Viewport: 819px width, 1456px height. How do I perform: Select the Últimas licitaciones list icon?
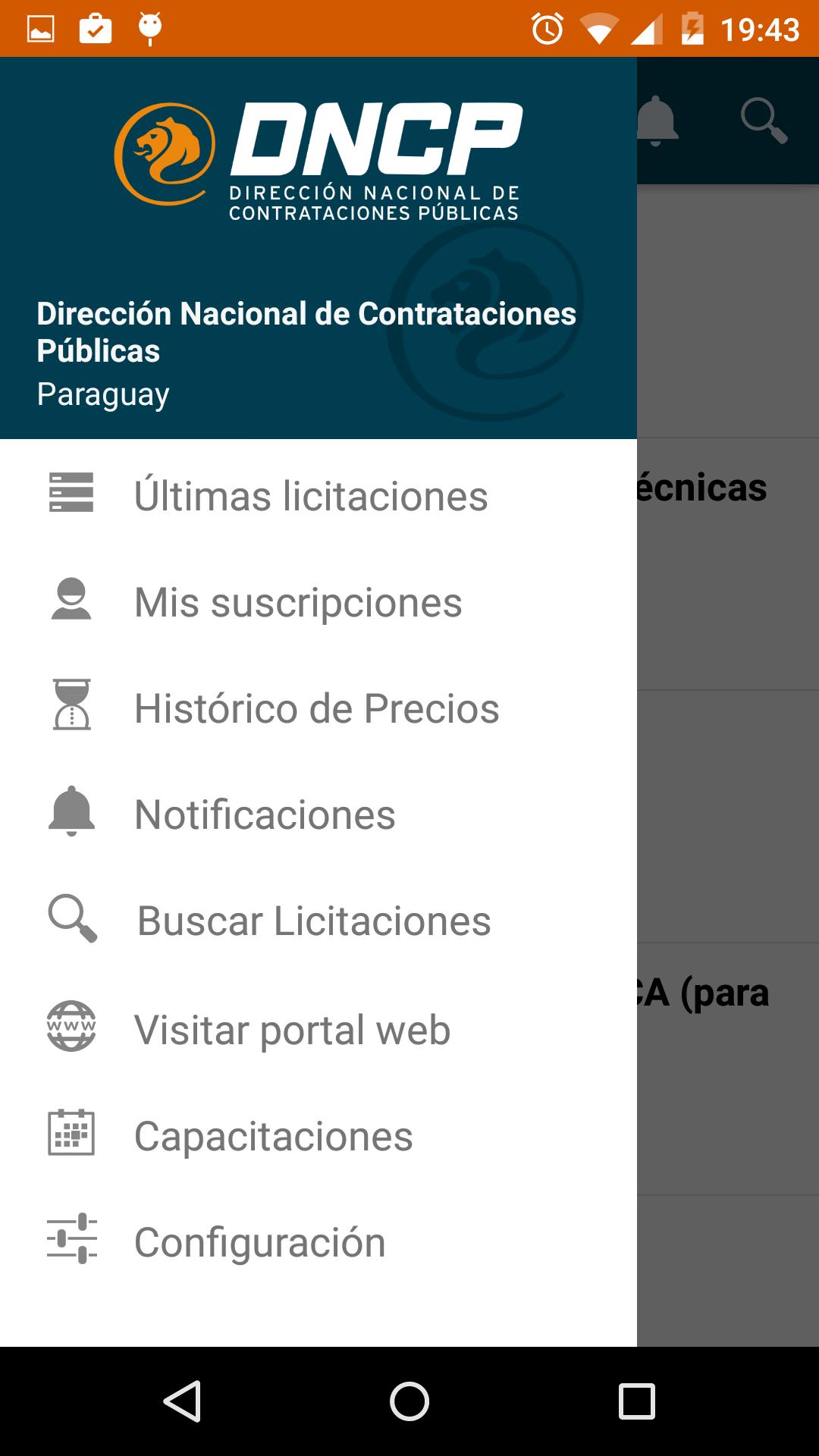pyautogui.click(x=72, y=494)
